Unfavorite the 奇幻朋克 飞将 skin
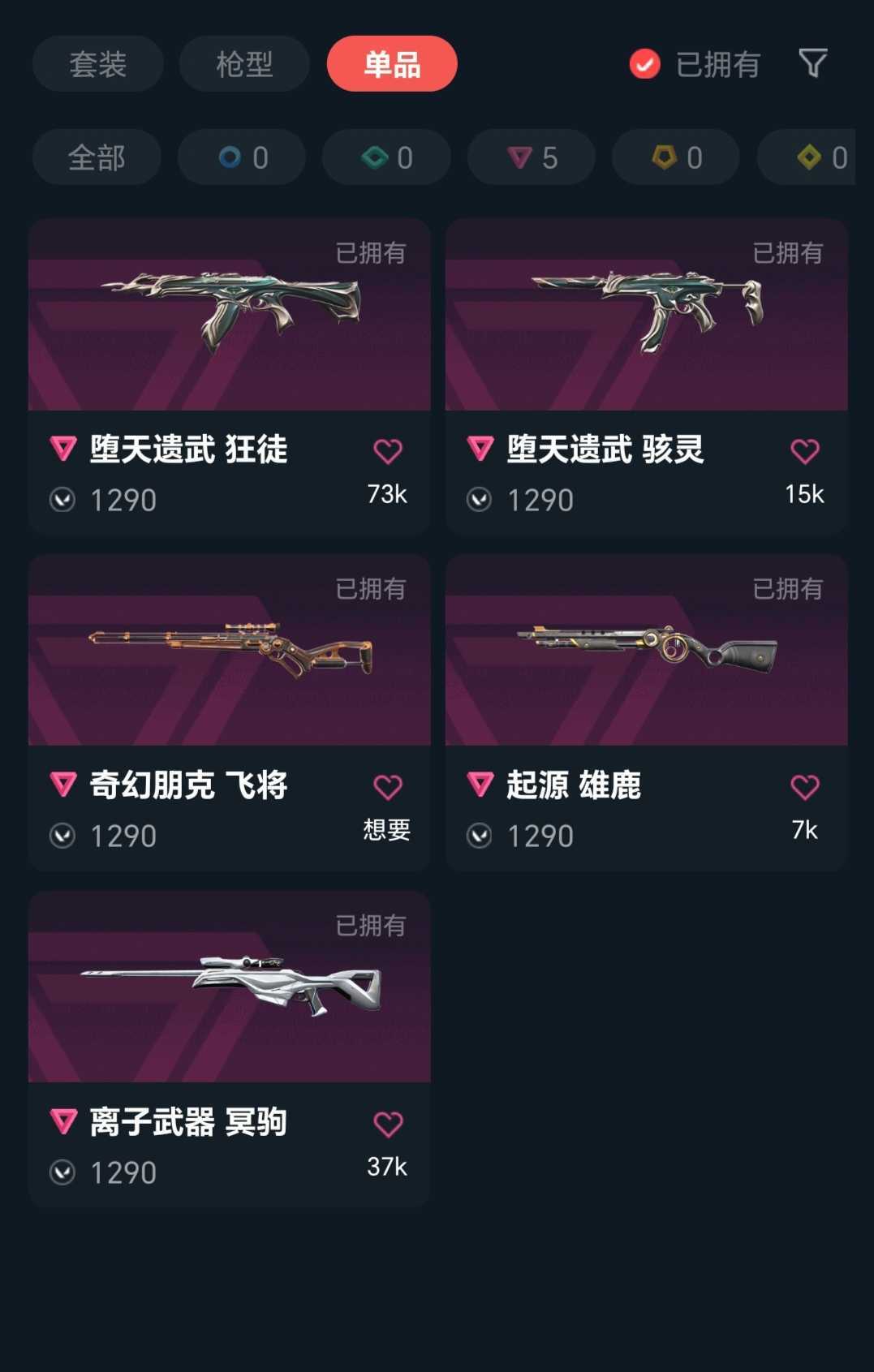Screen dimensions: 874x1372 pyautogui.click(x=389, y=785)
